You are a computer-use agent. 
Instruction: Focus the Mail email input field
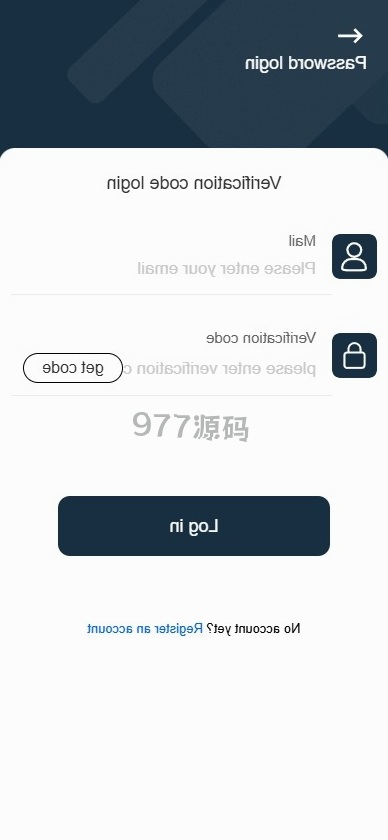point(226,268)
